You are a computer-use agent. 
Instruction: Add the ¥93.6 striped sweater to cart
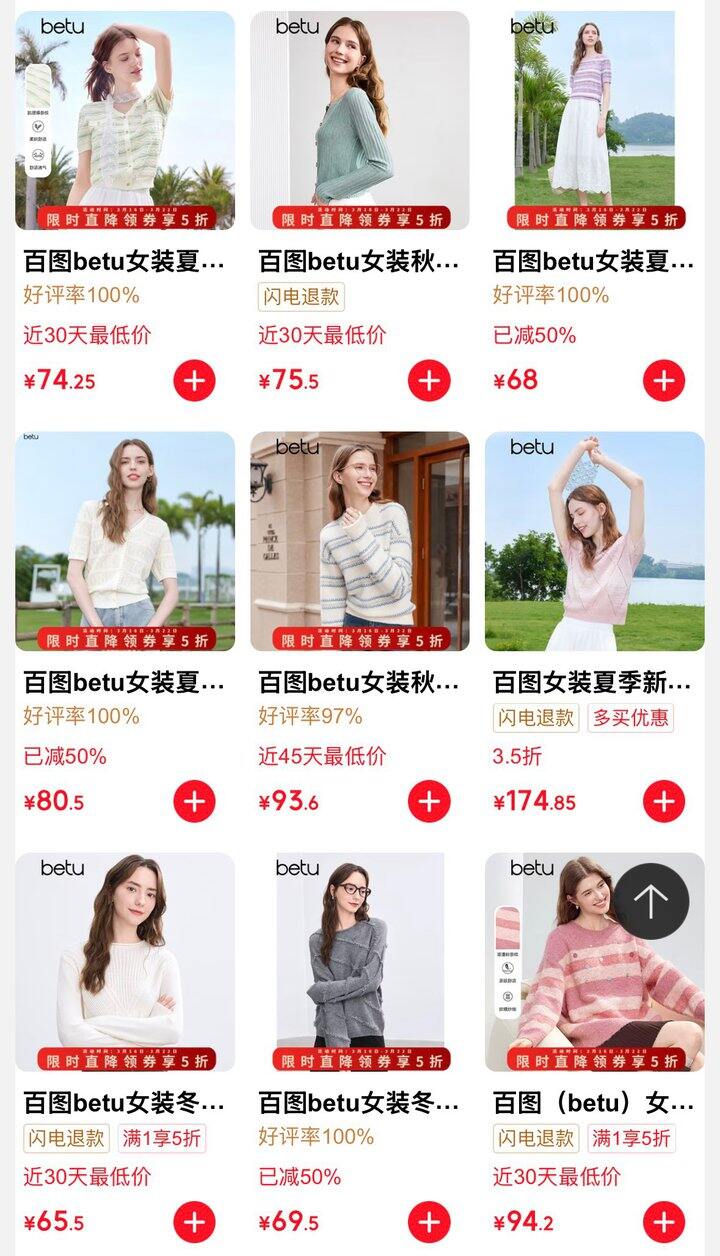pyautogui.click(x=429, y=801)
